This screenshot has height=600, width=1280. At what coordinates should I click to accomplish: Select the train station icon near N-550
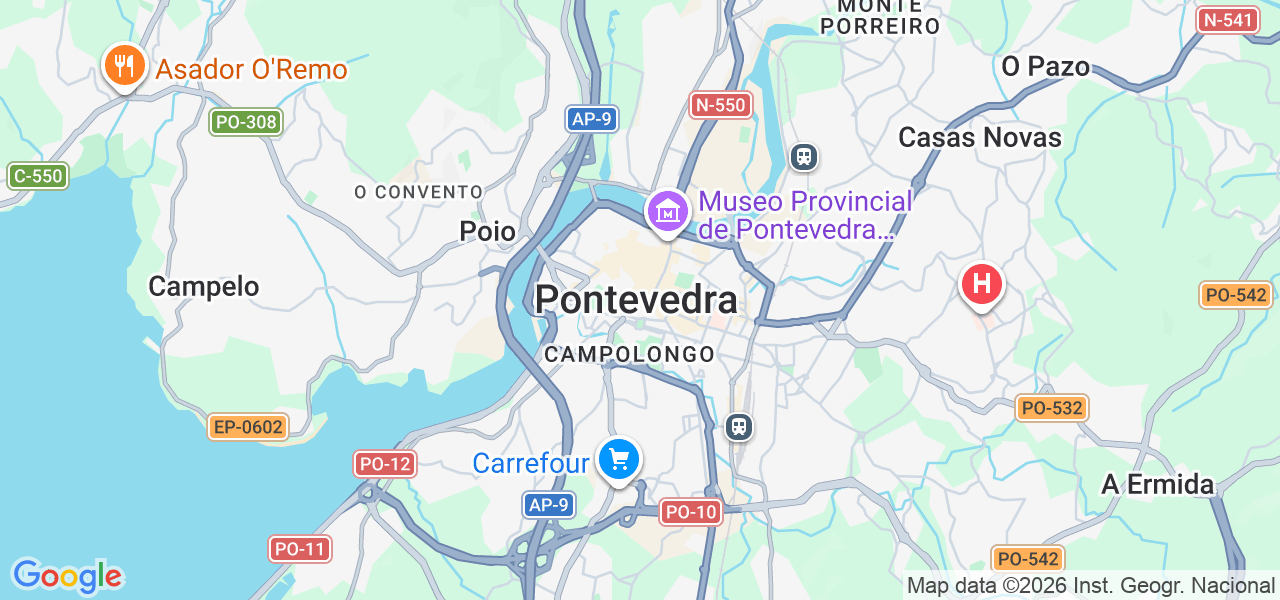(804, 157)
